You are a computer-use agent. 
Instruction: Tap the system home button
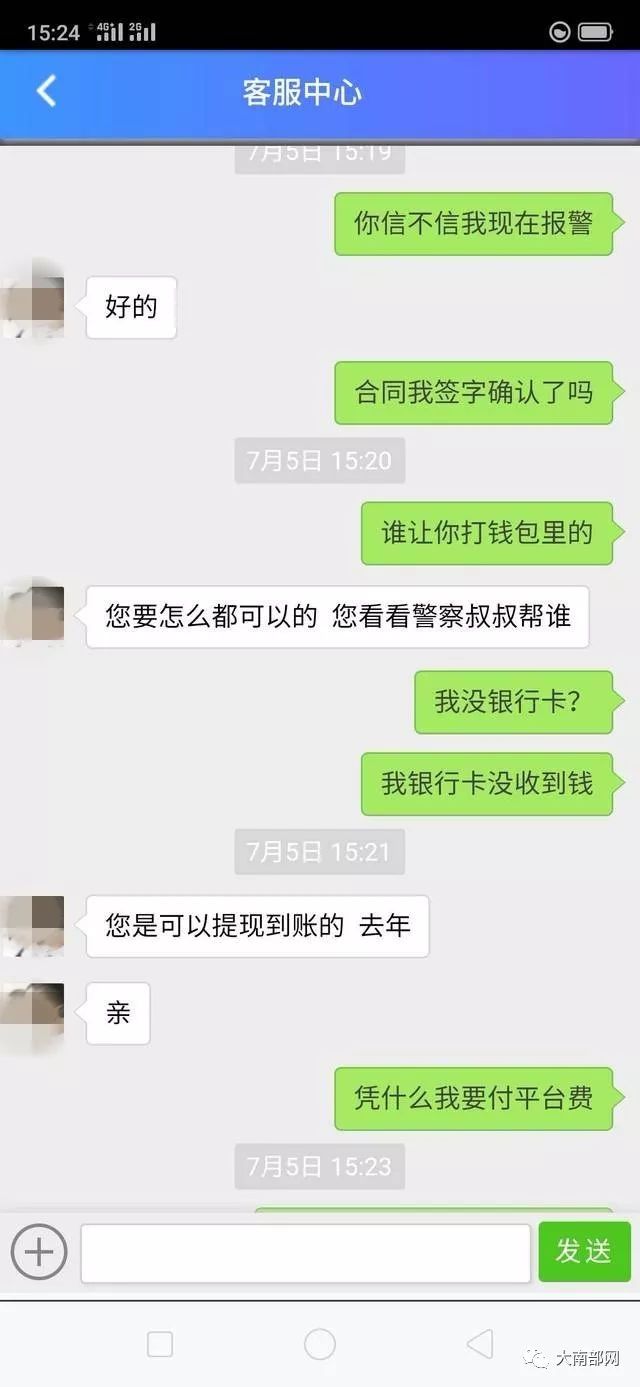320,1344
